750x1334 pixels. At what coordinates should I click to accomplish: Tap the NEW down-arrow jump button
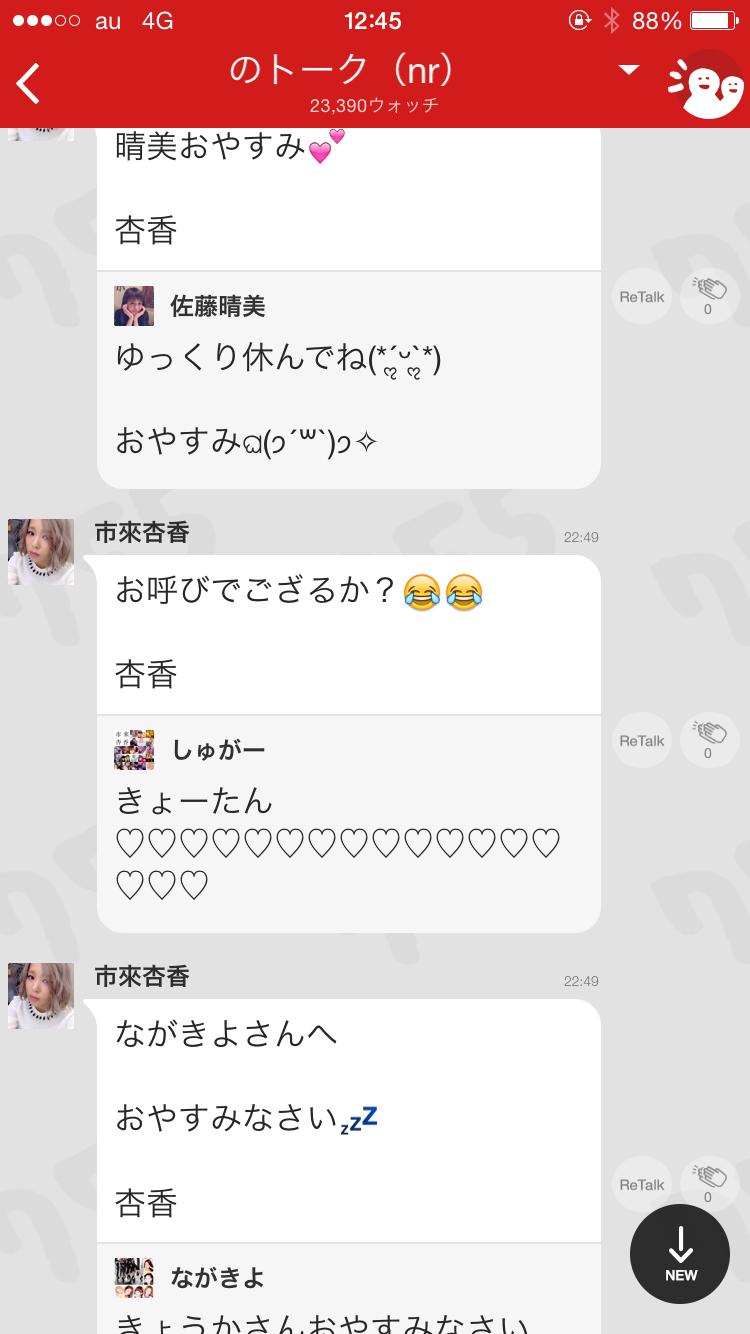coord(681,1254)
